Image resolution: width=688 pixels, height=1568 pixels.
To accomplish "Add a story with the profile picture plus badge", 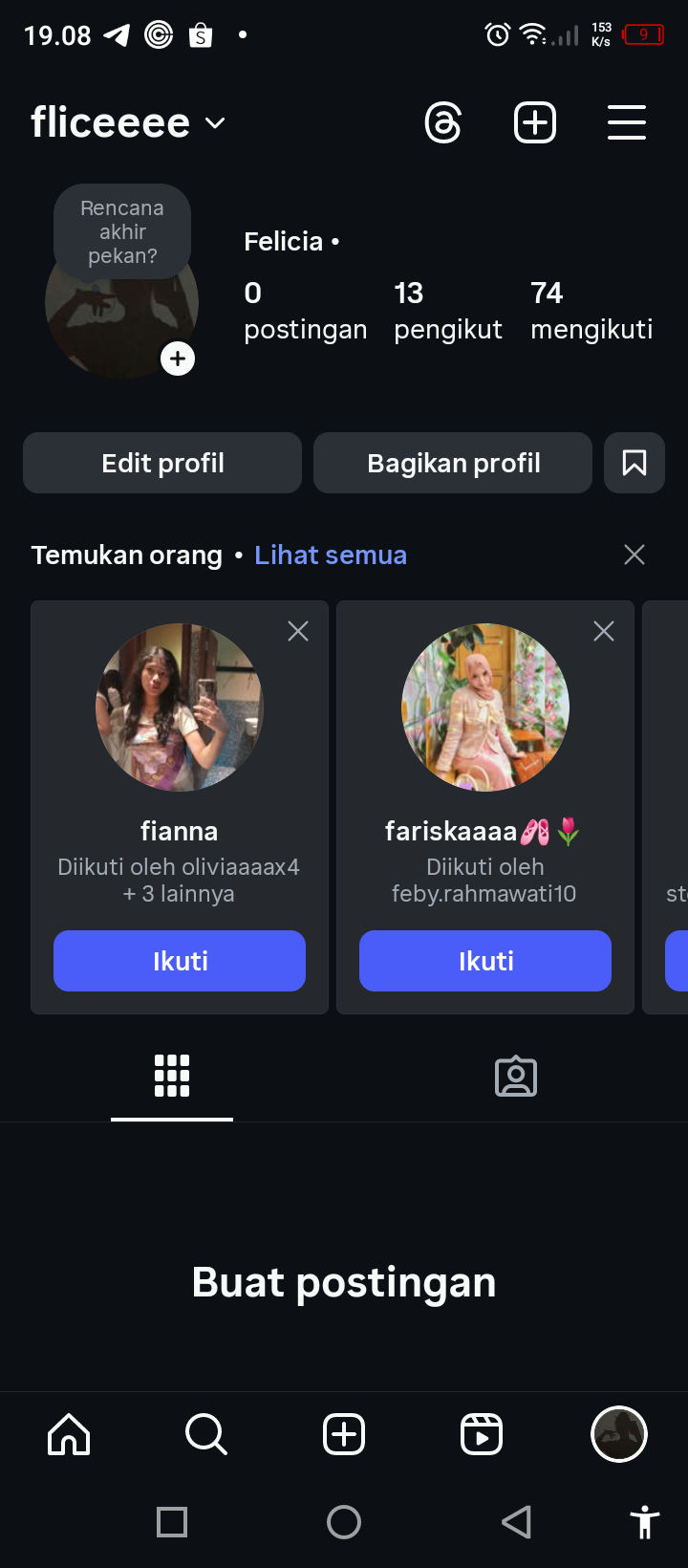I will (178, 359).
